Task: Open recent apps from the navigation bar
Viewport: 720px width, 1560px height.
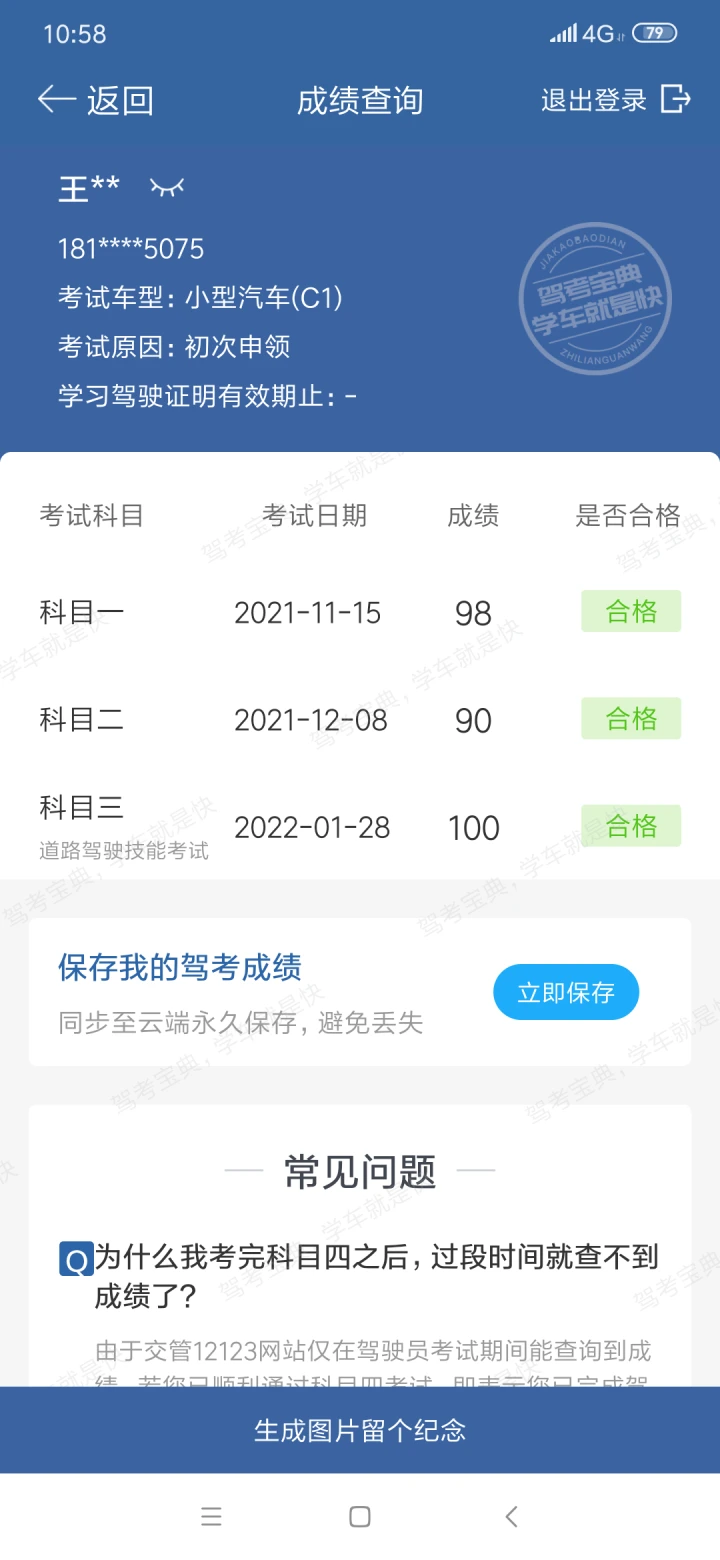Action: [211, 1517]
